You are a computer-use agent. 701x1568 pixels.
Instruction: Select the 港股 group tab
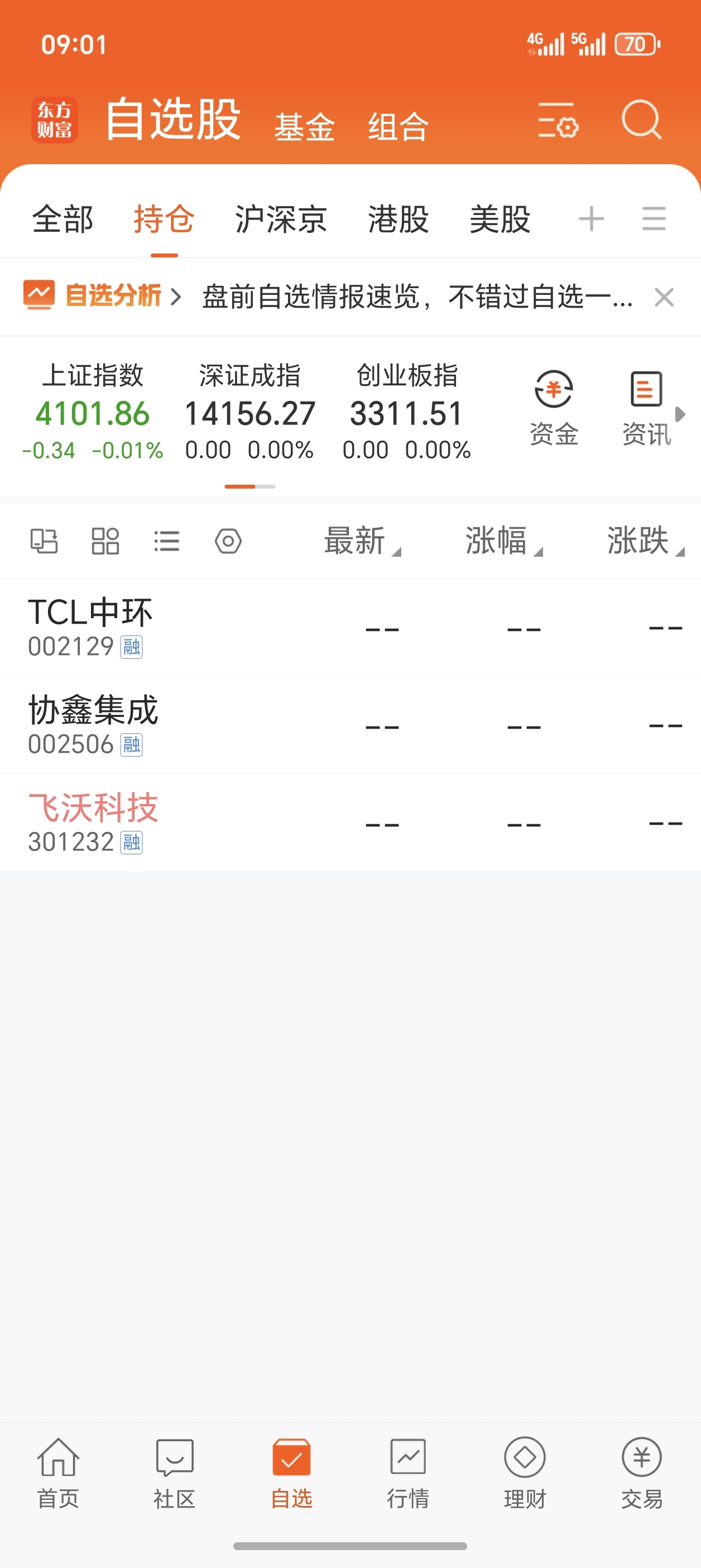[x=398, y=219]
